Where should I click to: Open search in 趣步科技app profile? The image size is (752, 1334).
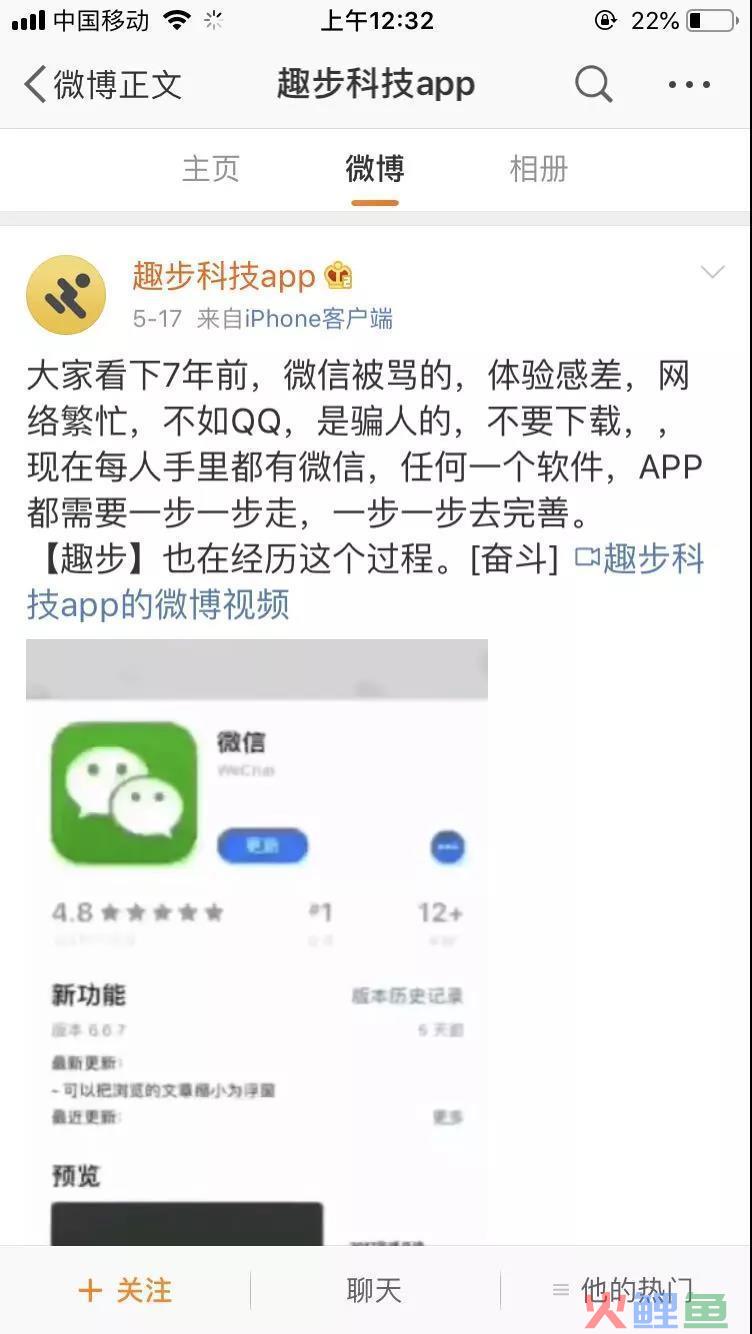click(x=593, y=85)
